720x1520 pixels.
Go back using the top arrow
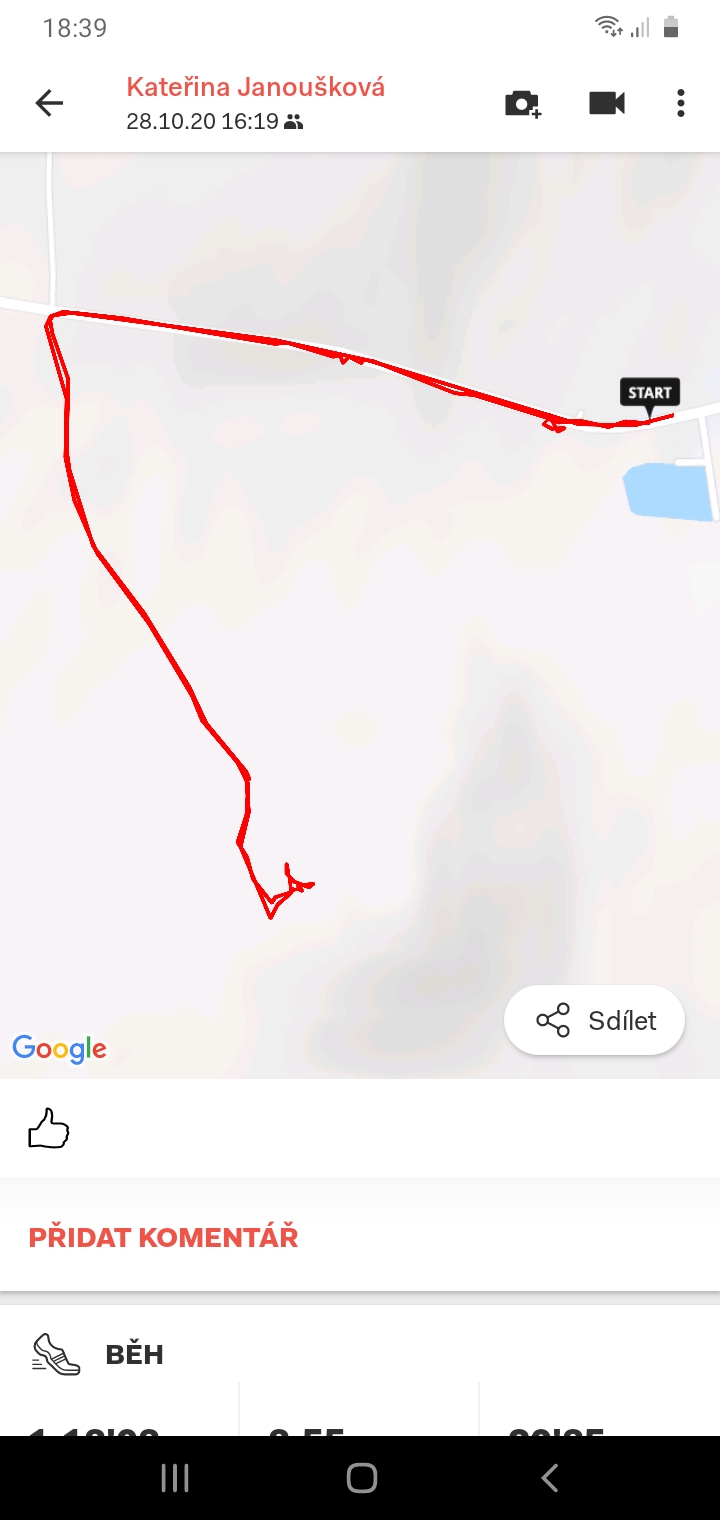pyautogui.click(x=49, y=103)
